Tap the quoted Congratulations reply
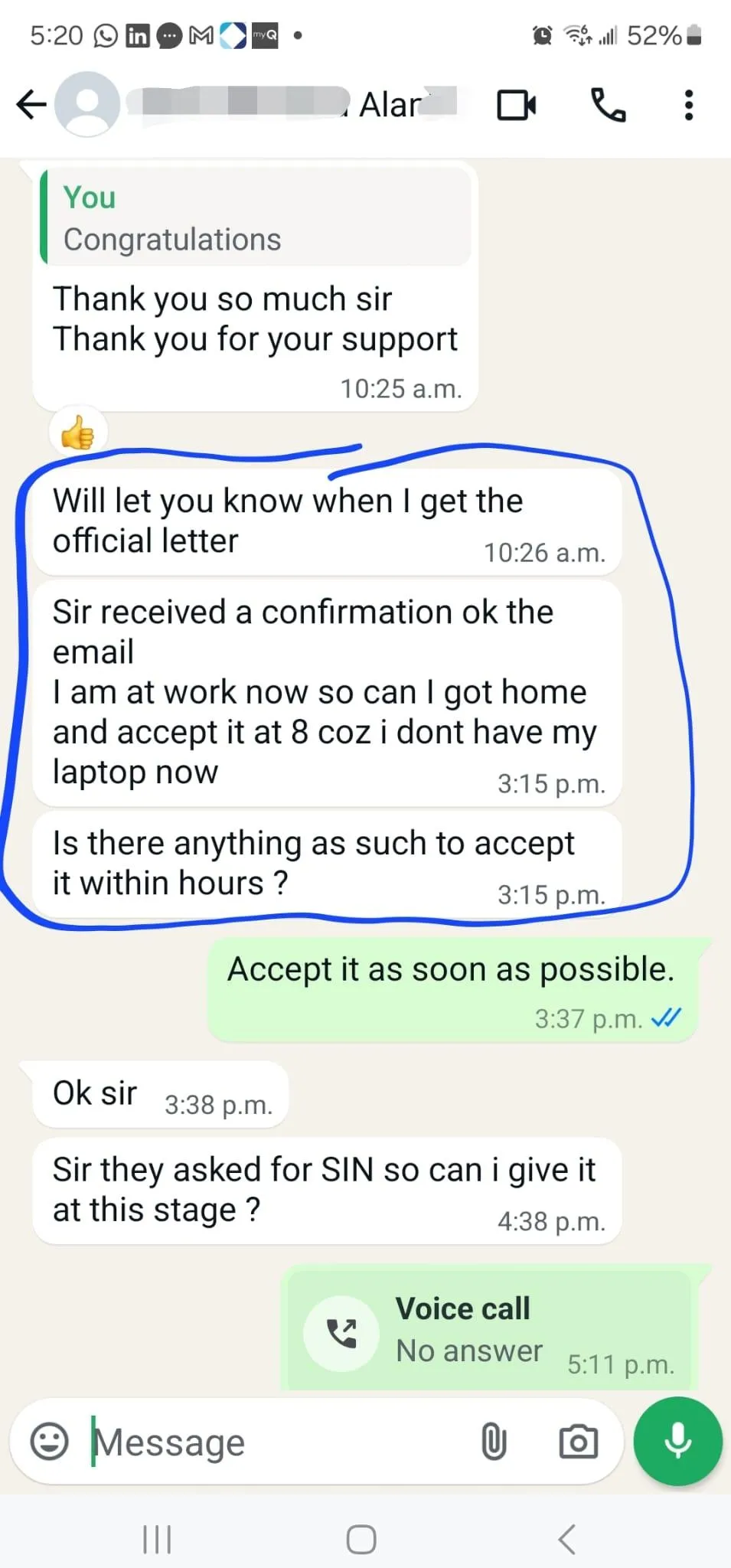 click(256, 219)
